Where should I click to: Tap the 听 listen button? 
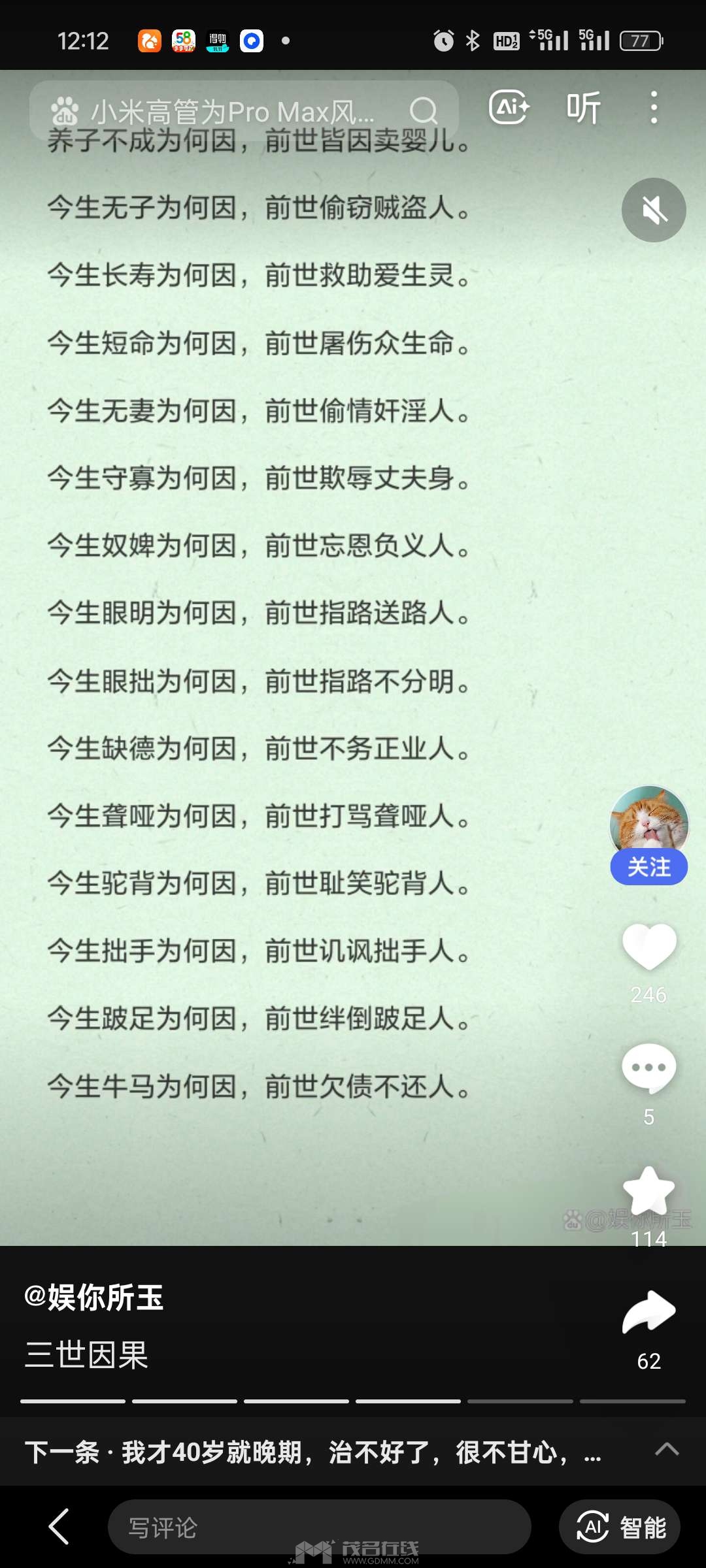coord(583,108)
